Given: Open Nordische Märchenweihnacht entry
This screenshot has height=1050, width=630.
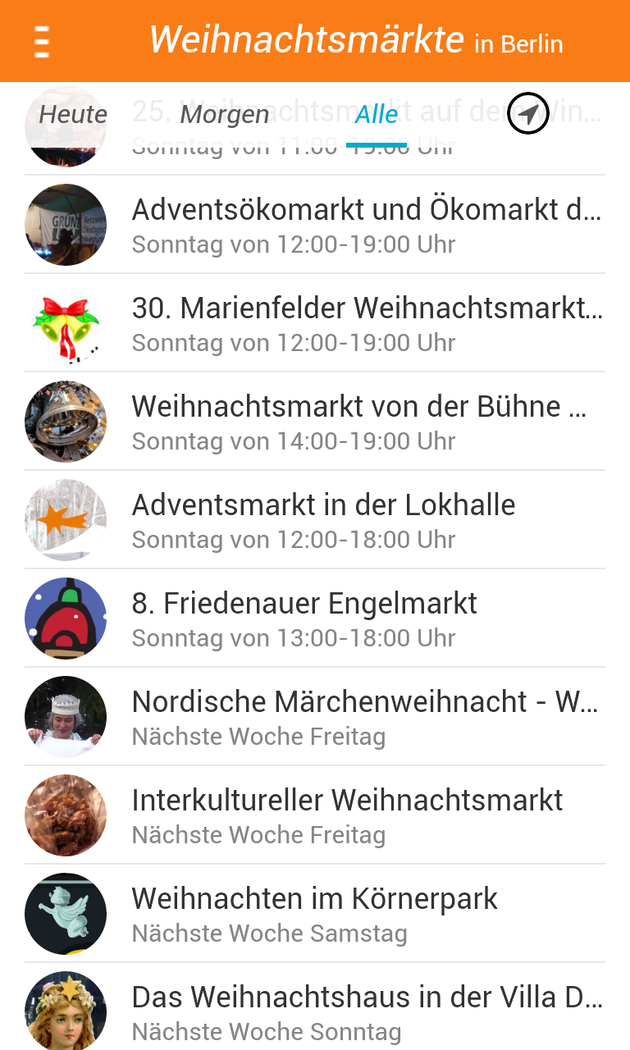Looking at the screenshot, I should [x=366, y=717].
